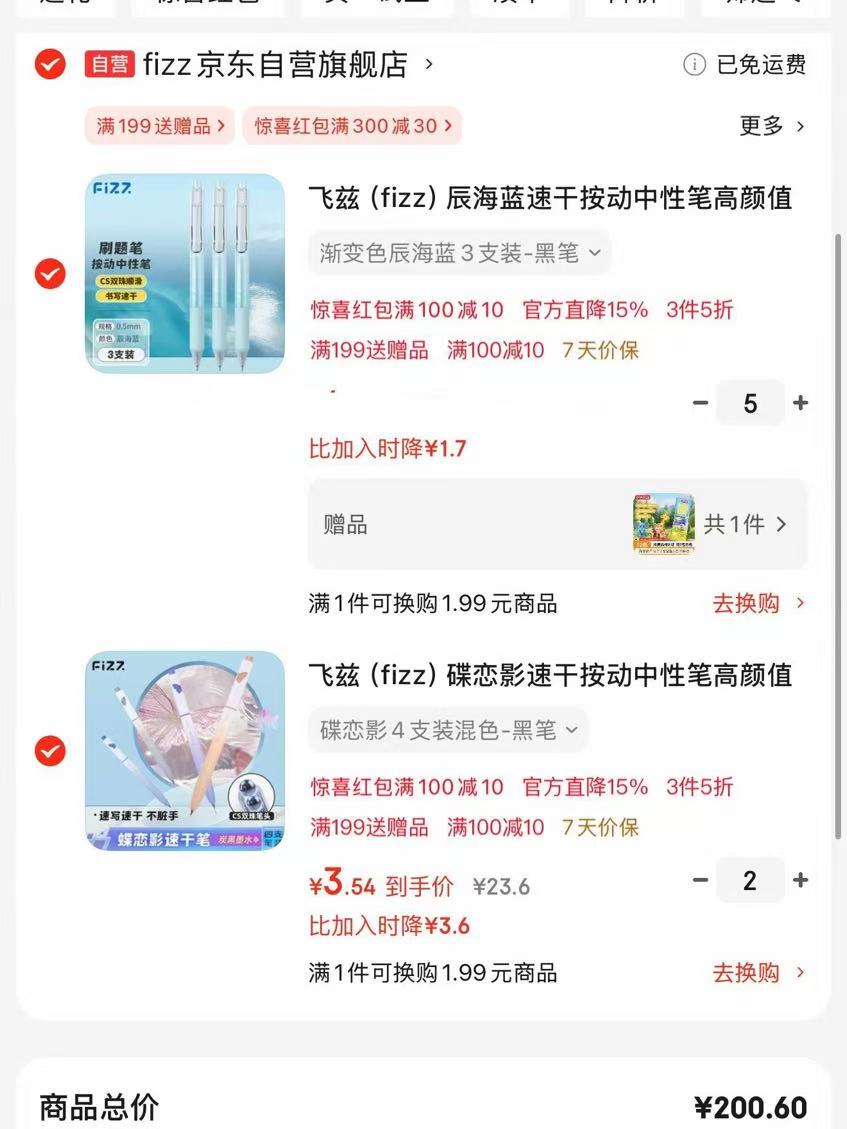Click the 辰海蓝 pen product thumbnail
The image size is (847, 1129).
pyautogui.click(x=184, y=272)
